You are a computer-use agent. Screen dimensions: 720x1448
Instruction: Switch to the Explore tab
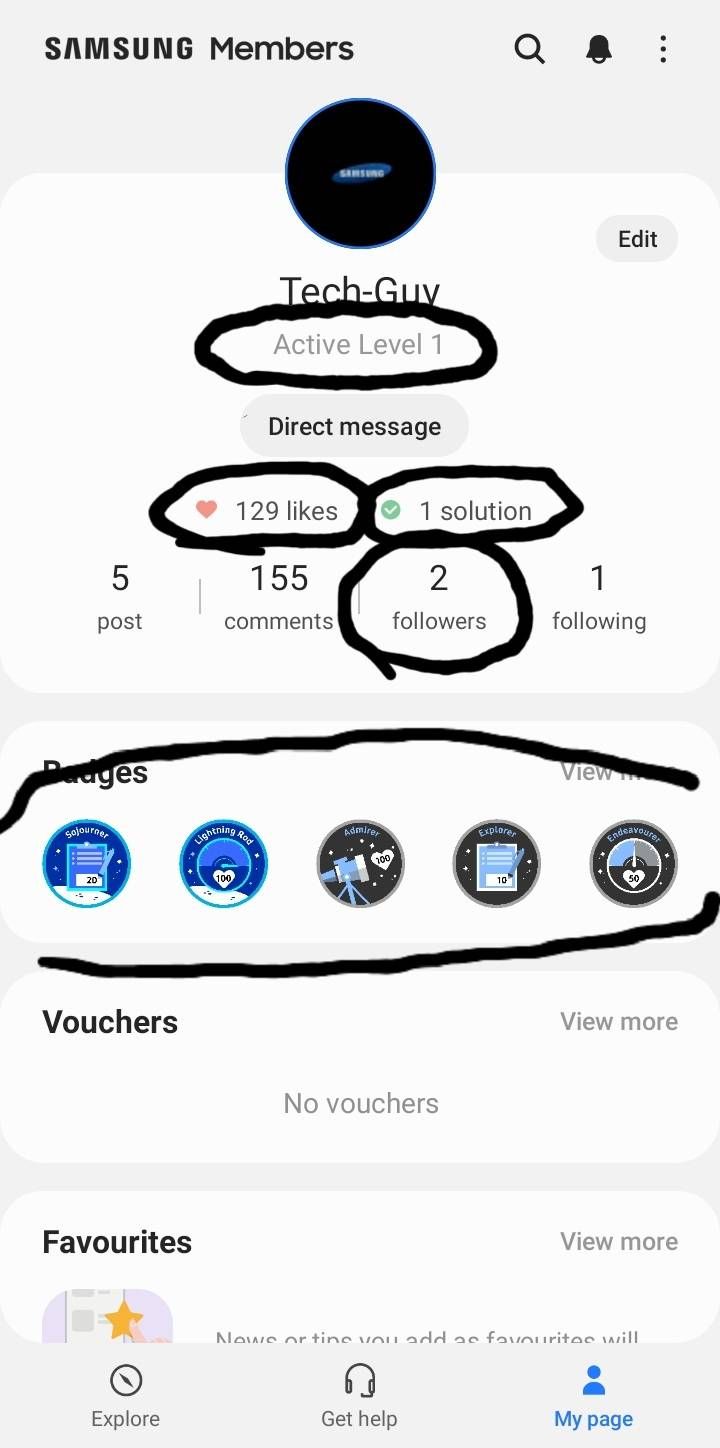pyautogui.click(x=124, y=1395)
